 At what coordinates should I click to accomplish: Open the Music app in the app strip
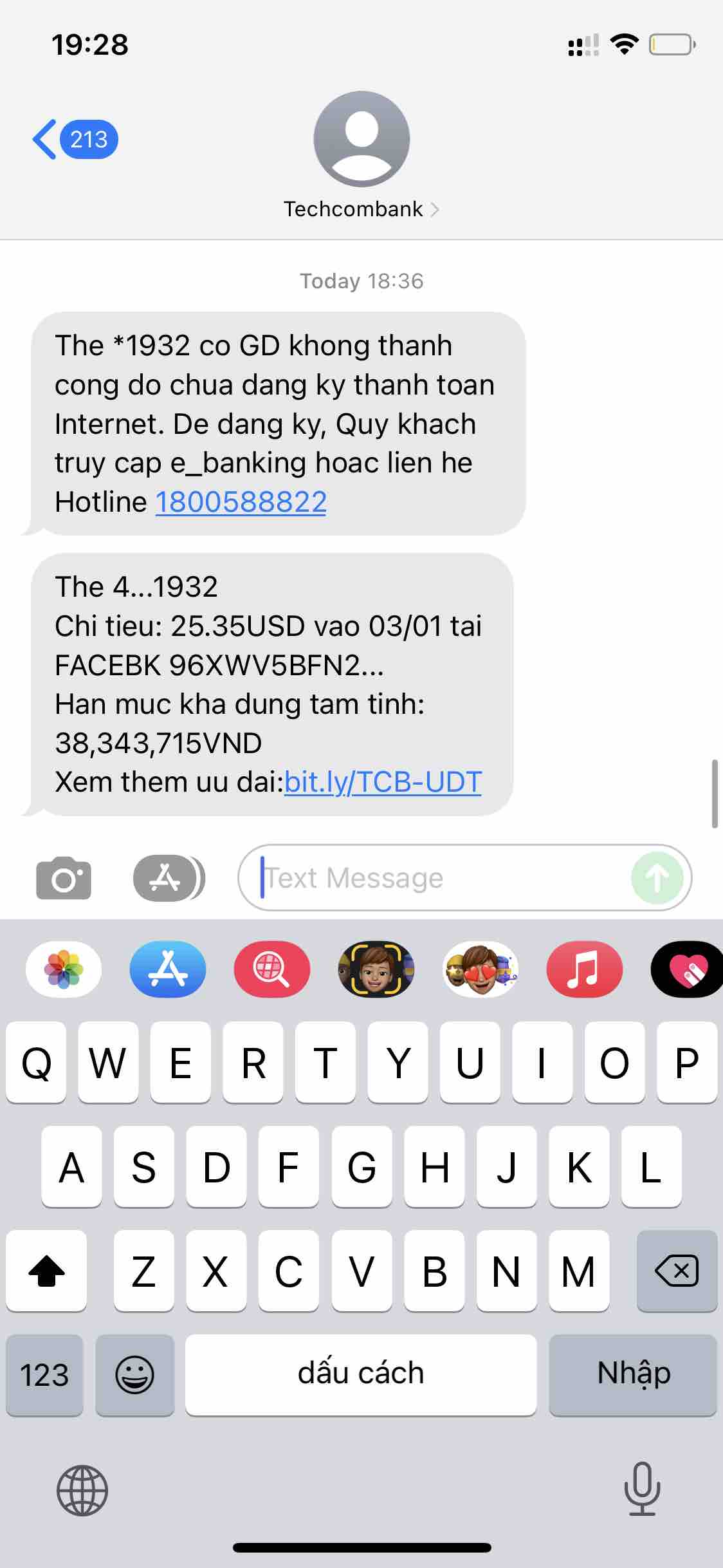(x=584, y=969)
